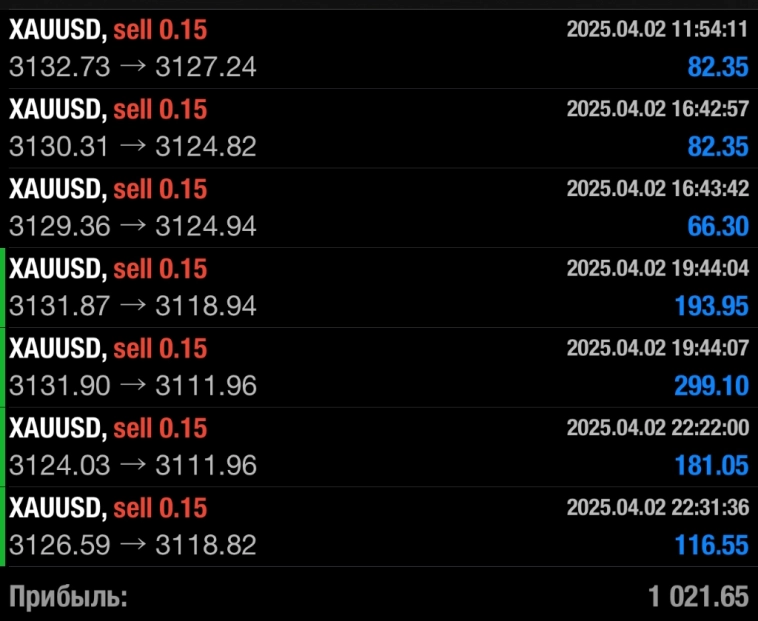758x621 pixels.
Task: Expand the trade closed at 22:31:36
Action: point(378,527)
